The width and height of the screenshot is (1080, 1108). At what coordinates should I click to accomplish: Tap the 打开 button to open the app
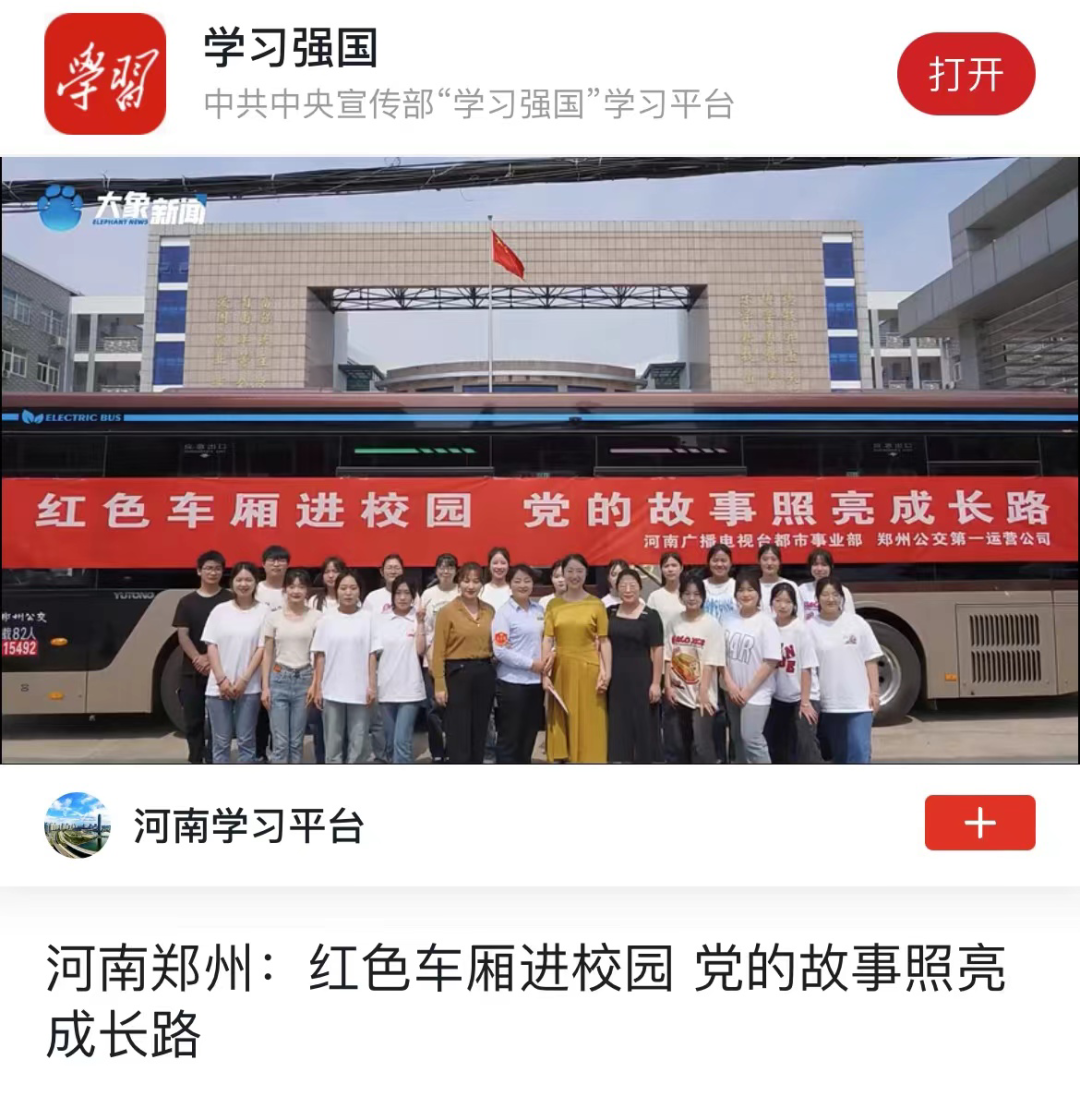pyautogui.click(x=965, y=74)
